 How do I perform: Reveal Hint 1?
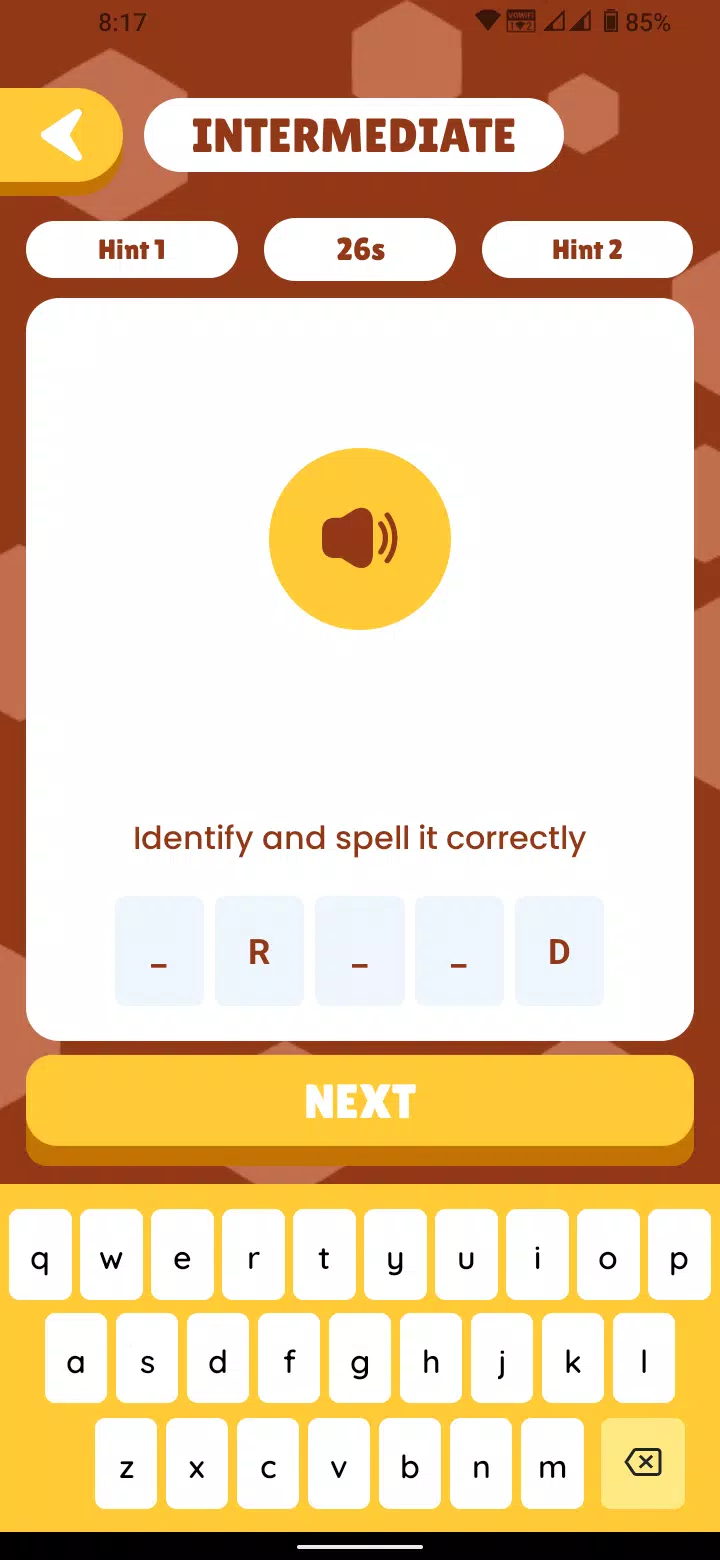click(x=132, y=250)
